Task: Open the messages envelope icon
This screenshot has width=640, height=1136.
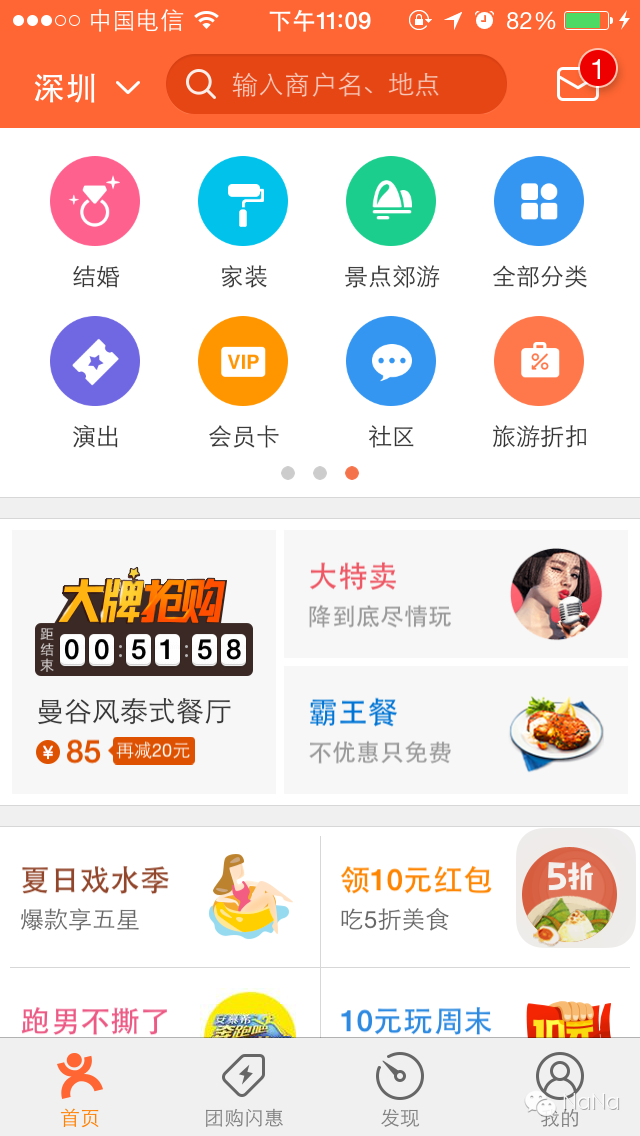Action: [578, 84]
